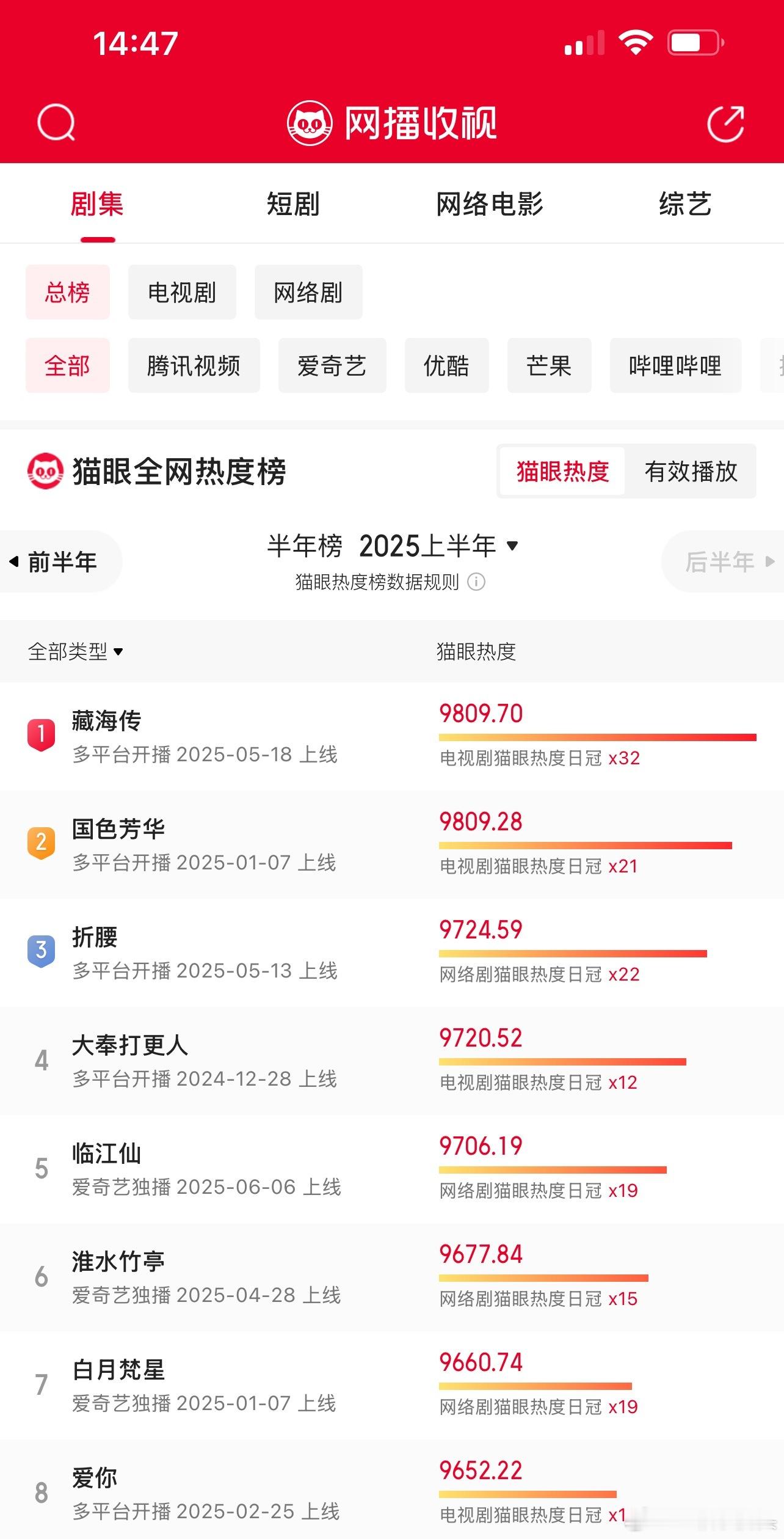The width and height of the screenshot is (784, 1539).
Task: Filter by 腾讯视频 platform
Action: point(194,365)
